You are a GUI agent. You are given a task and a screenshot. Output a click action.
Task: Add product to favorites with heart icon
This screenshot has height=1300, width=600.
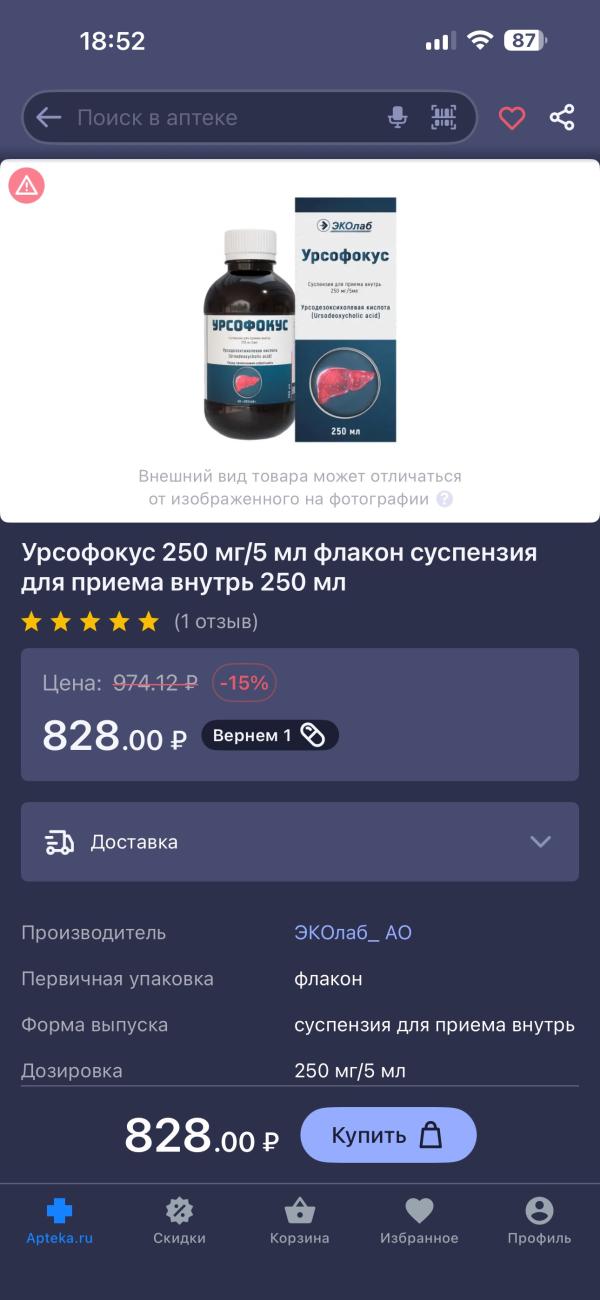512,118
